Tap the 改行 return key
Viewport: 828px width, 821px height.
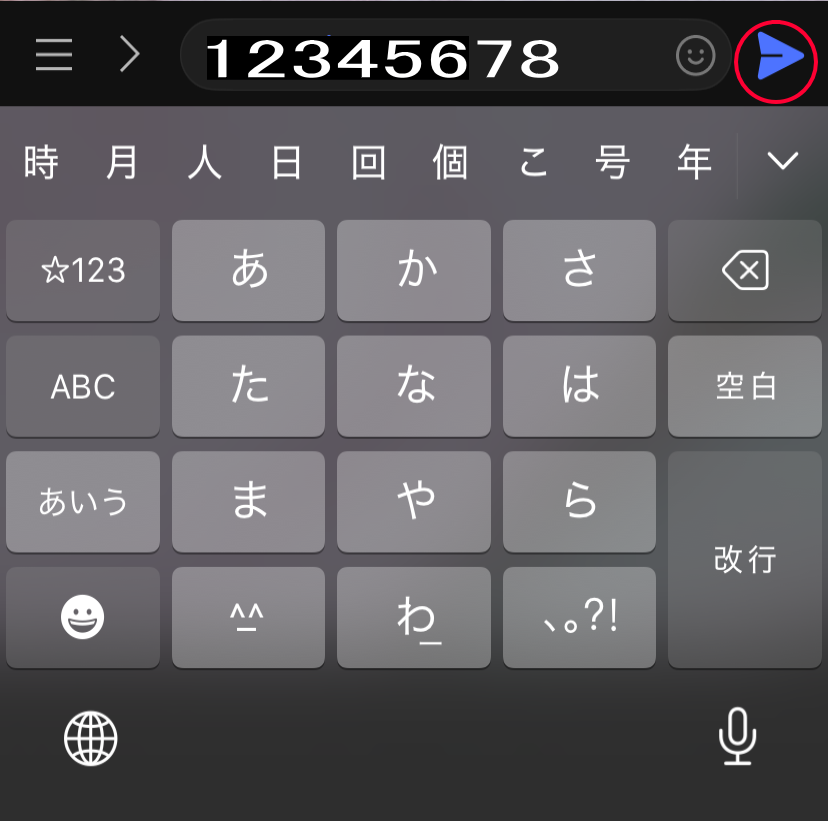click(745, 559)
